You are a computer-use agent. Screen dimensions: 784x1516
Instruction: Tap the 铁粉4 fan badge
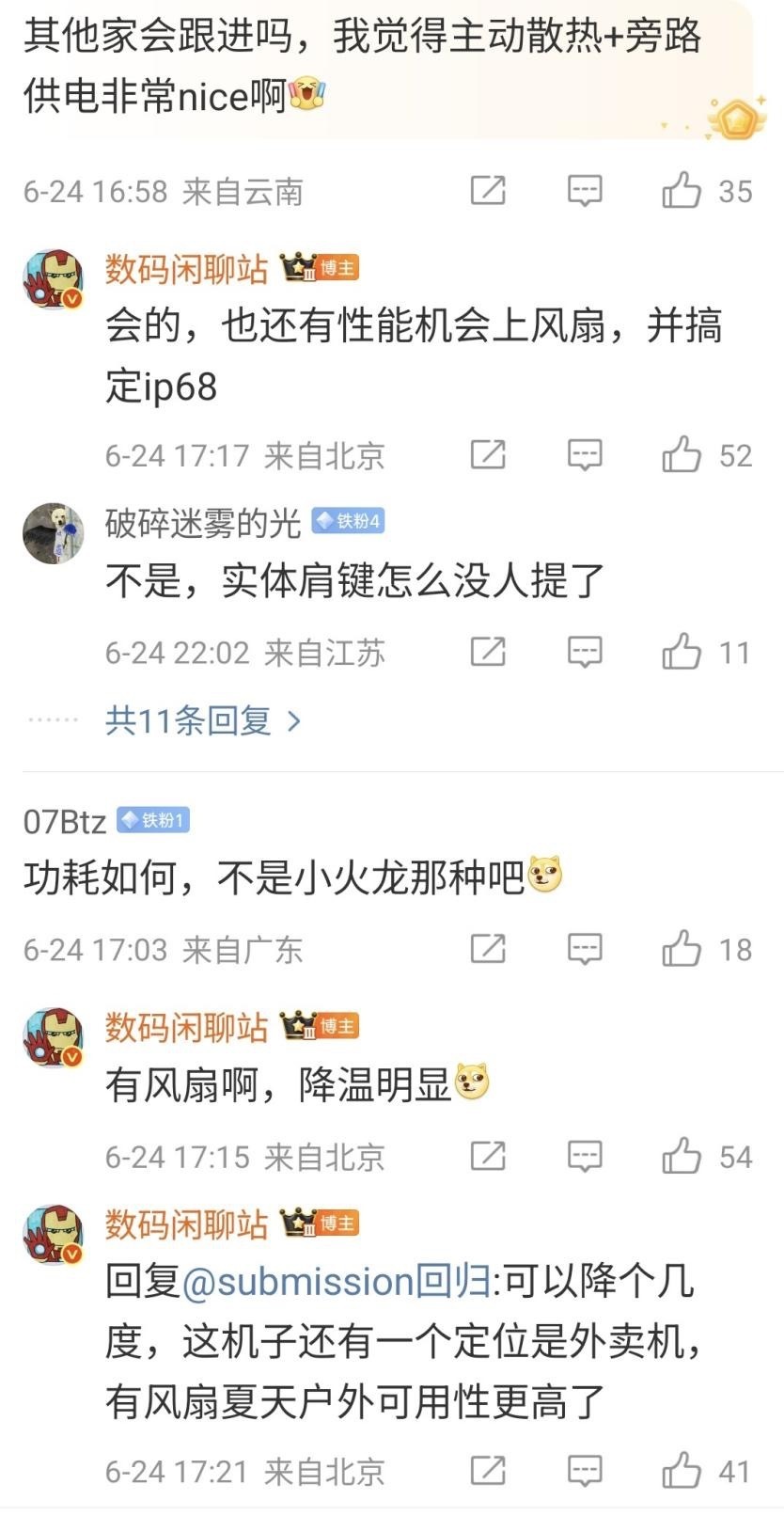click(x=350, y=521)
